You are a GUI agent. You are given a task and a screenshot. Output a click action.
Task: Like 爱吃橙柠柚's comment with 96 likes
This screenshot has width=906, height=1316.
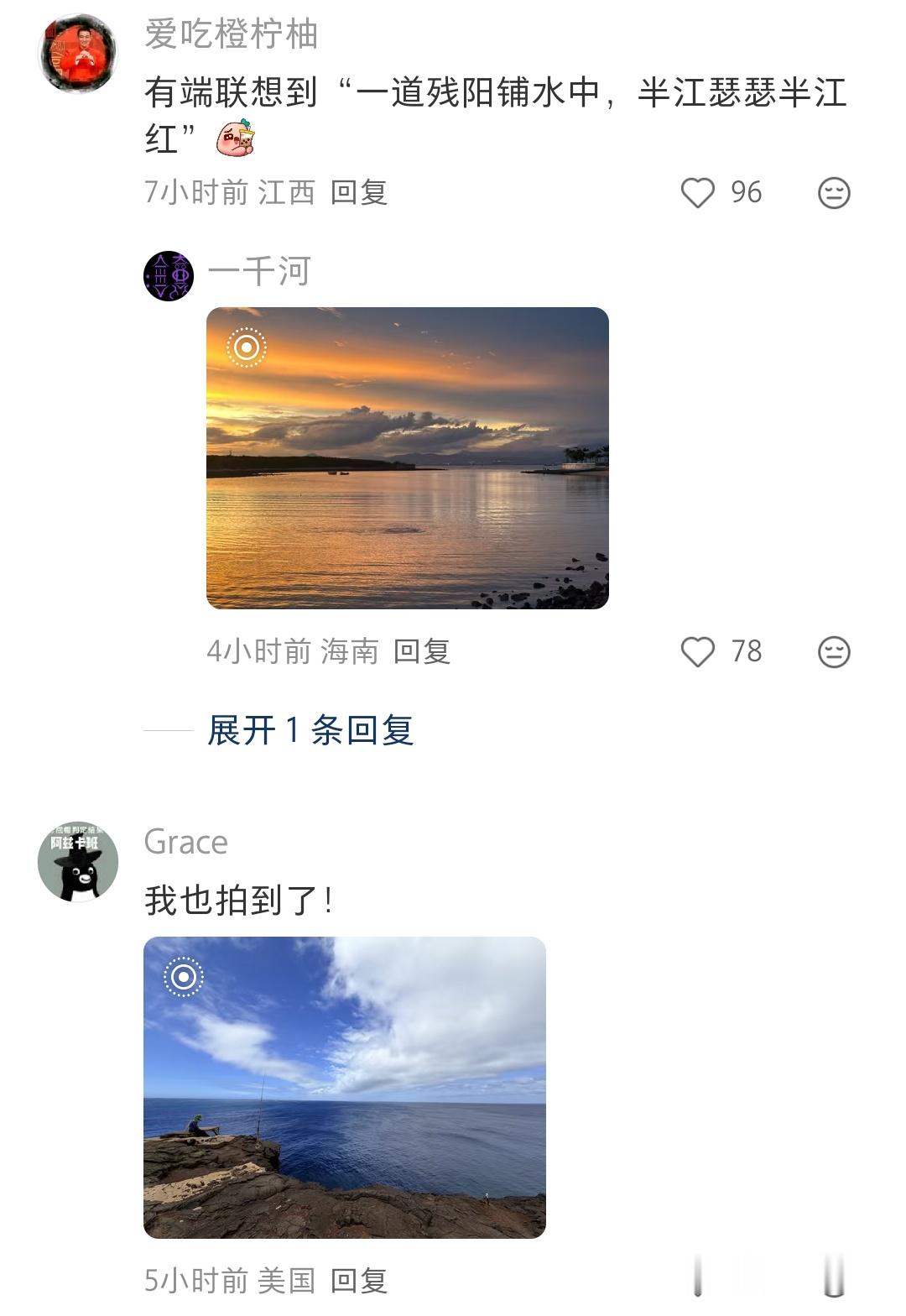coord(697,193)
